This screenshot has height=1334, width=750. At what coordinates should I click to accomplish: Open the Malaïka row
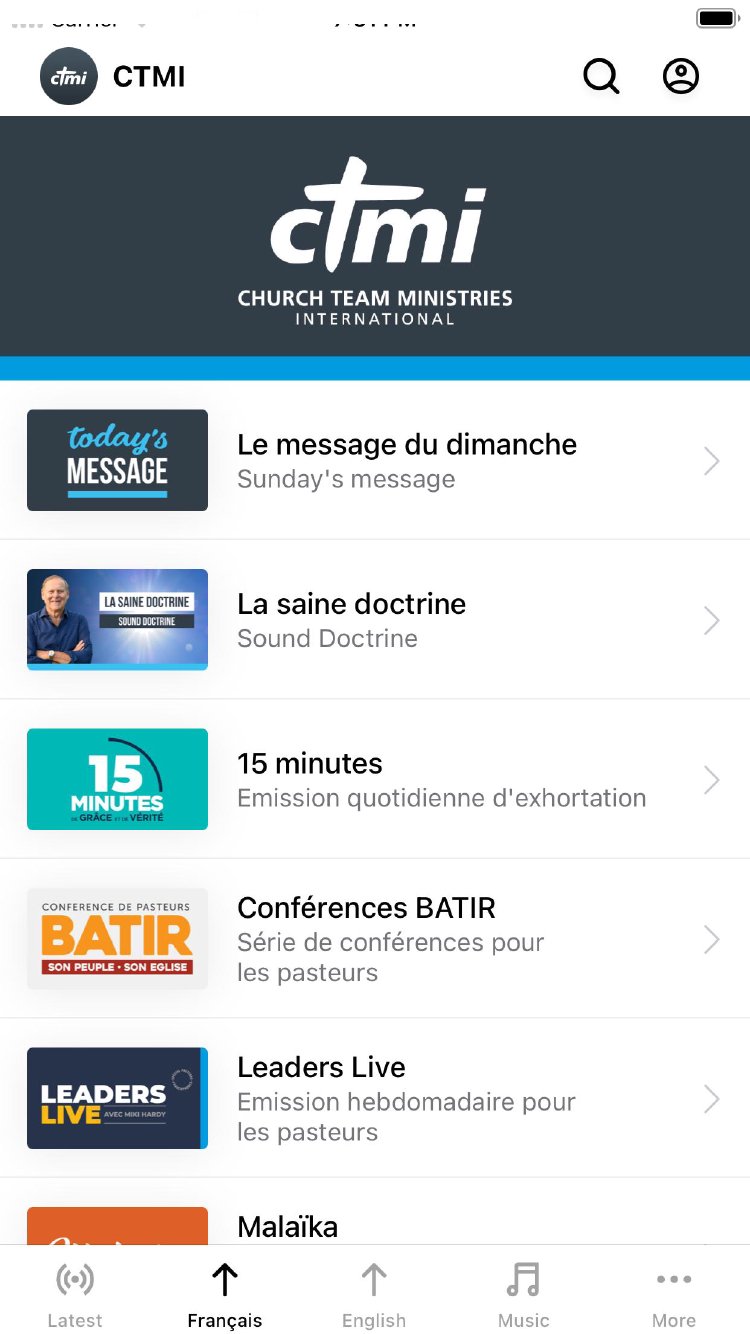[375, 1224]
